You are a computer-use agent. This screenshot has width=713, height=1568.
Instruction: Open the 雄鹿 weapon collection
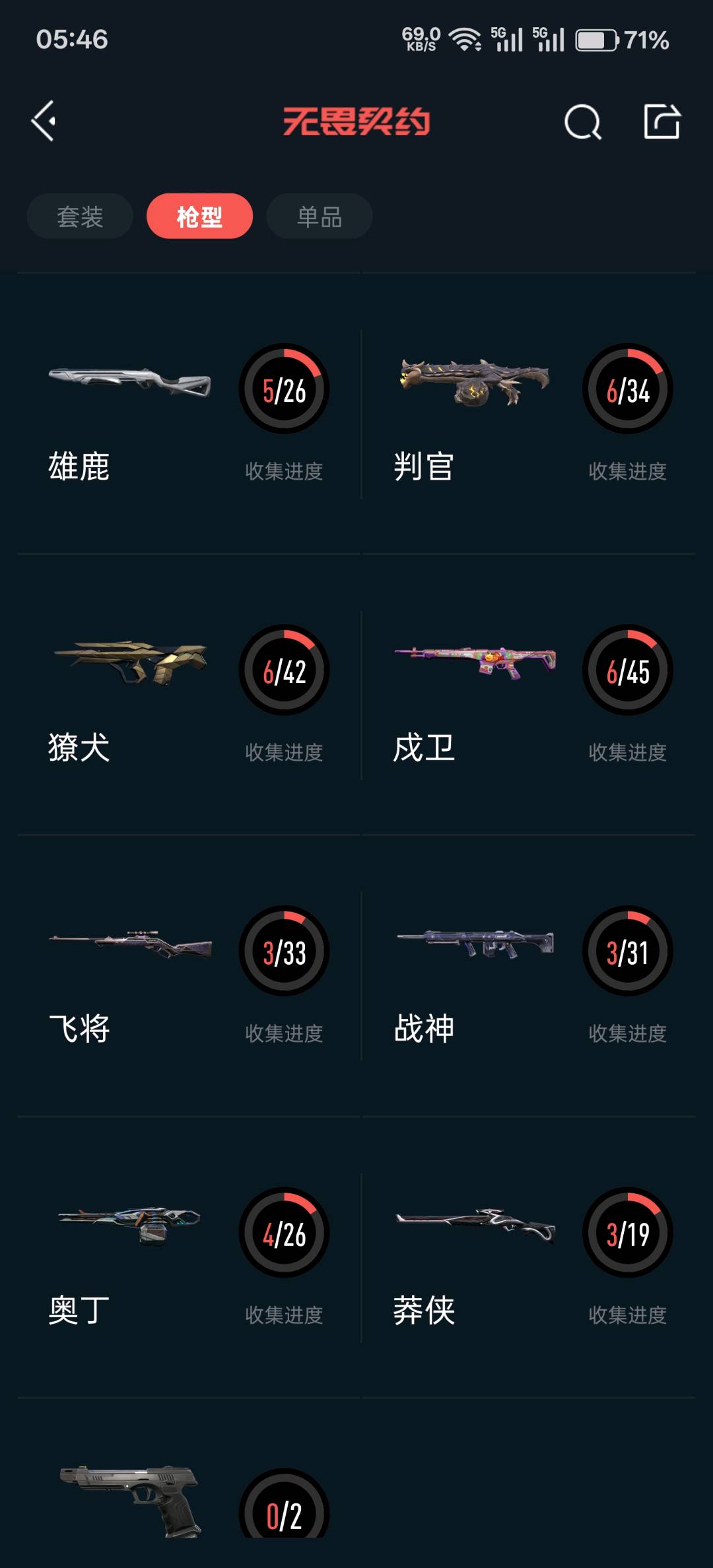189,414
